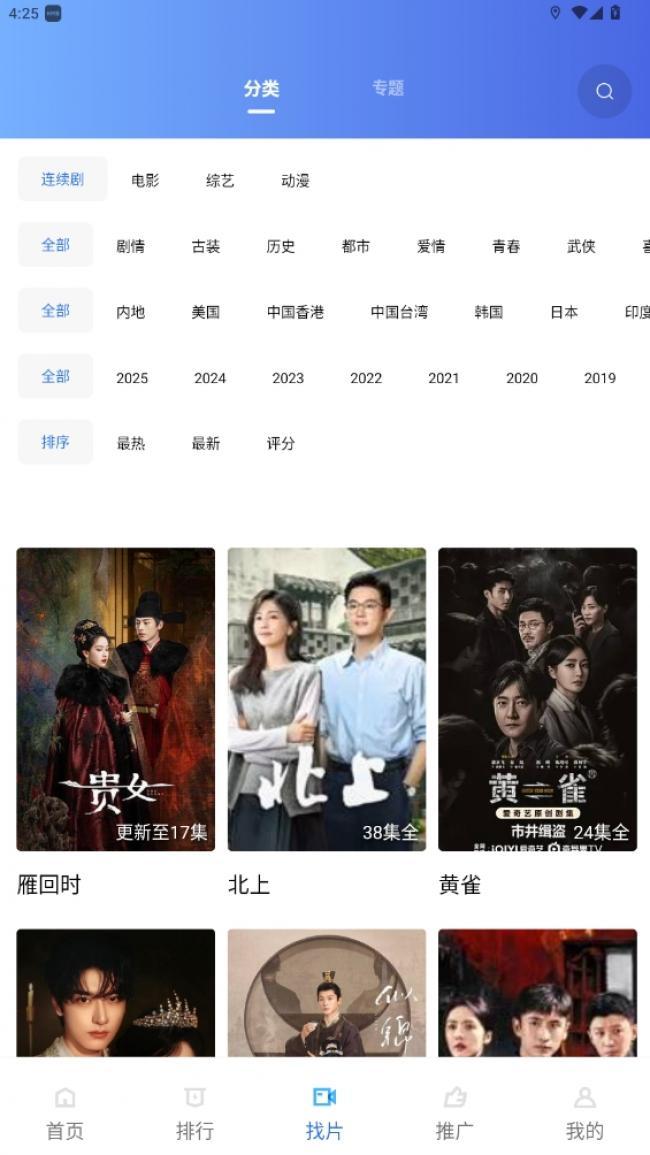Open the 北上 drama card
This screenshot has width=650, height=1155.
pyautogui.click(x=327, y=699)
